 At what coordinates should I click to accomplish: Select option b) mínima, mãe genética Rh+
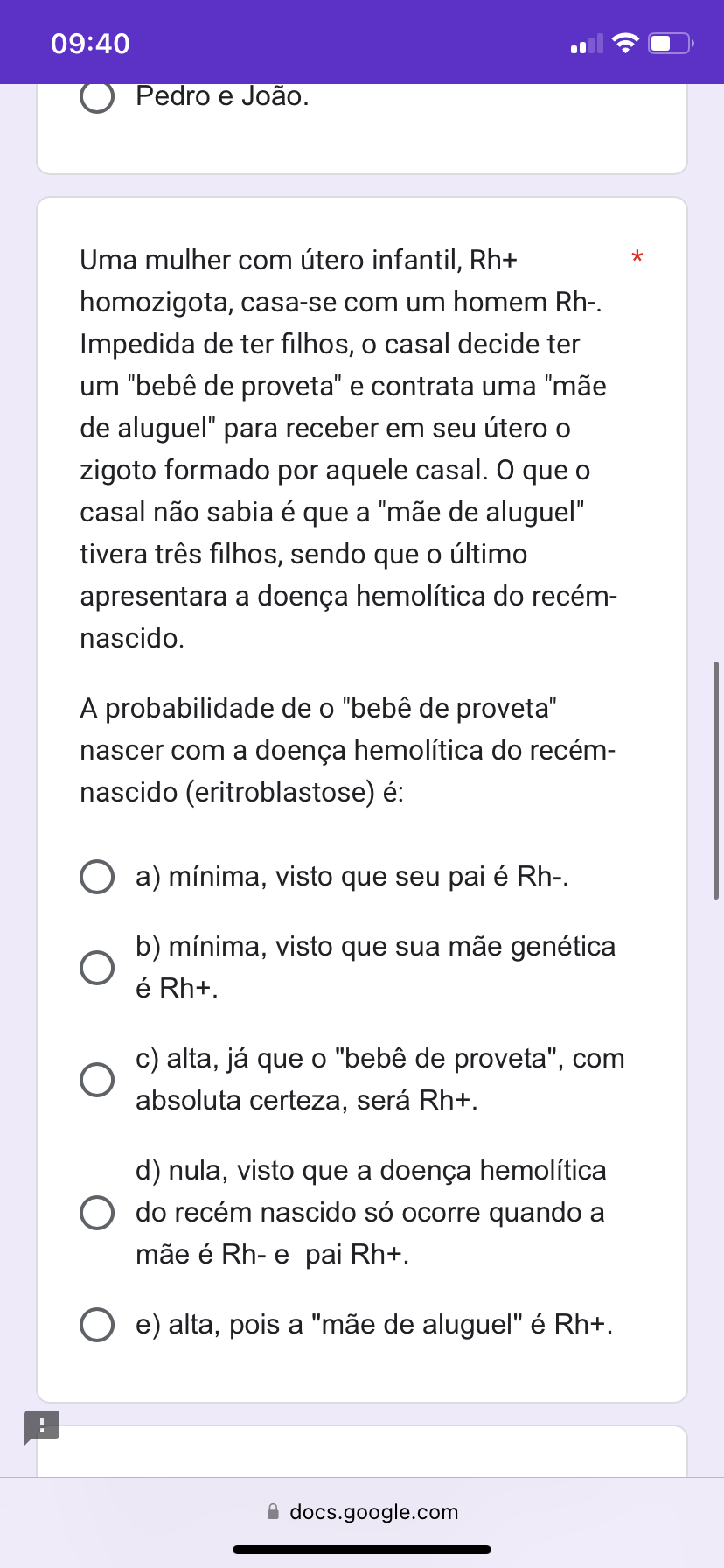97,968
